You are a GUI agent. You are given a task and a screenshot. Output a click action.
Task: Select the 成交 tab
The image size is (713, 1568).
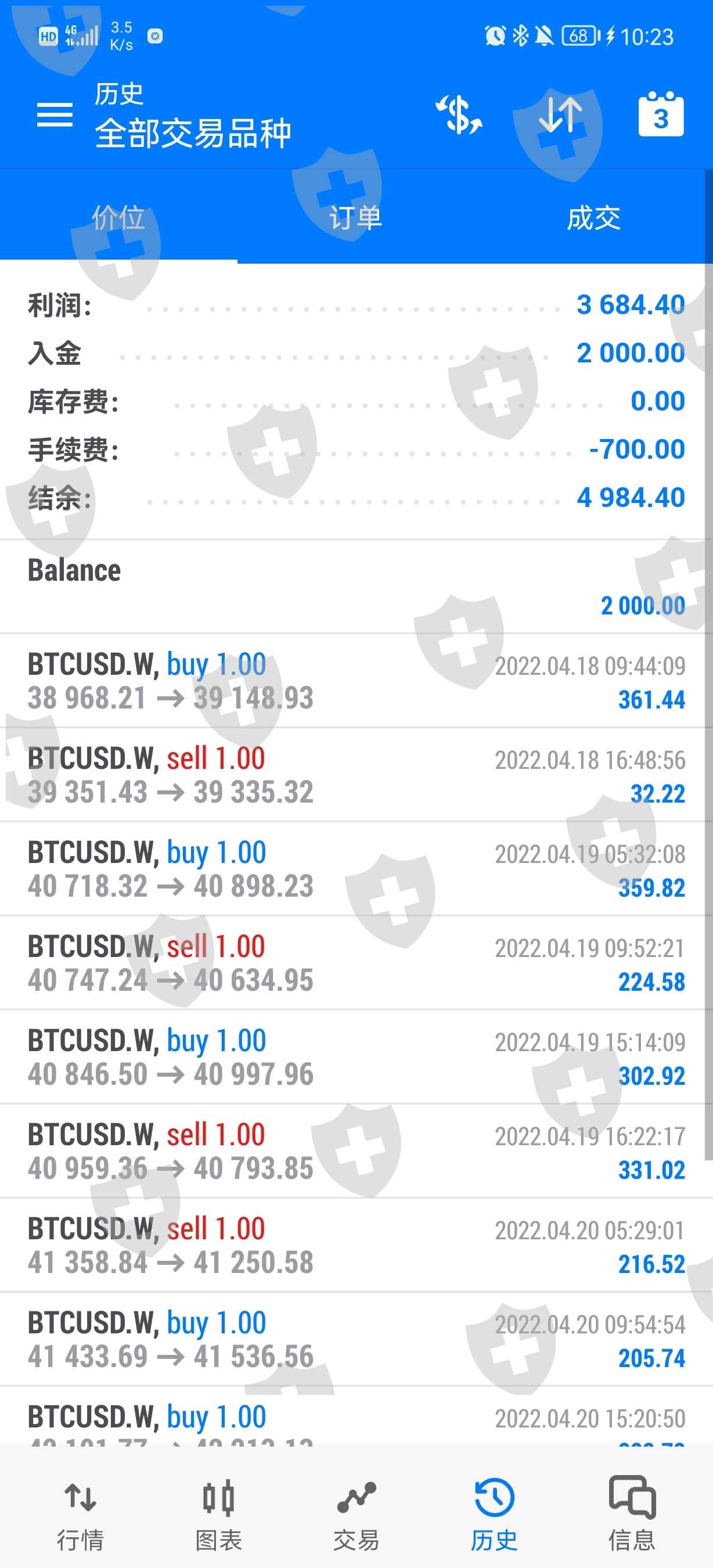(x=594, y=217)
